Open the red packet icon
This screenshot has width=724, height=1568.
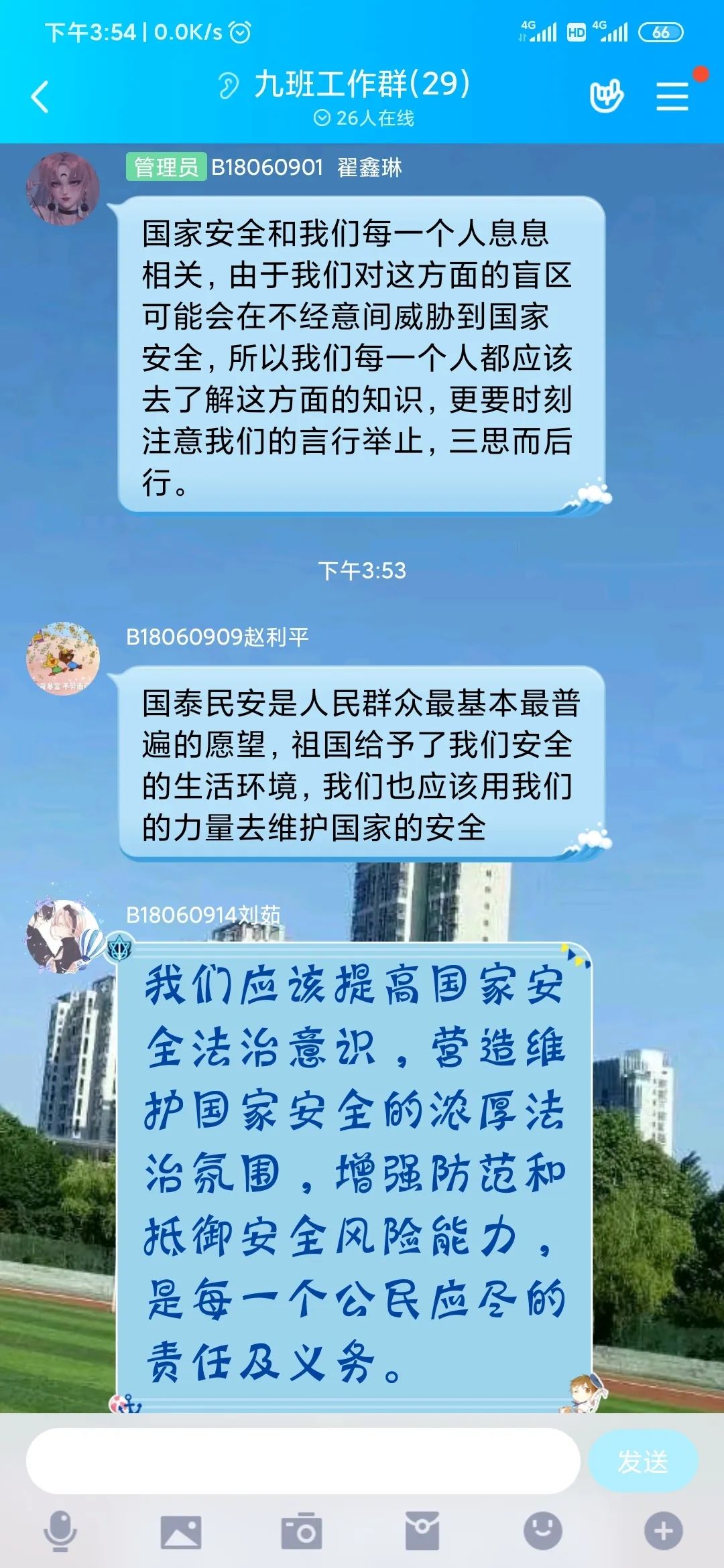pos(422,1532)
